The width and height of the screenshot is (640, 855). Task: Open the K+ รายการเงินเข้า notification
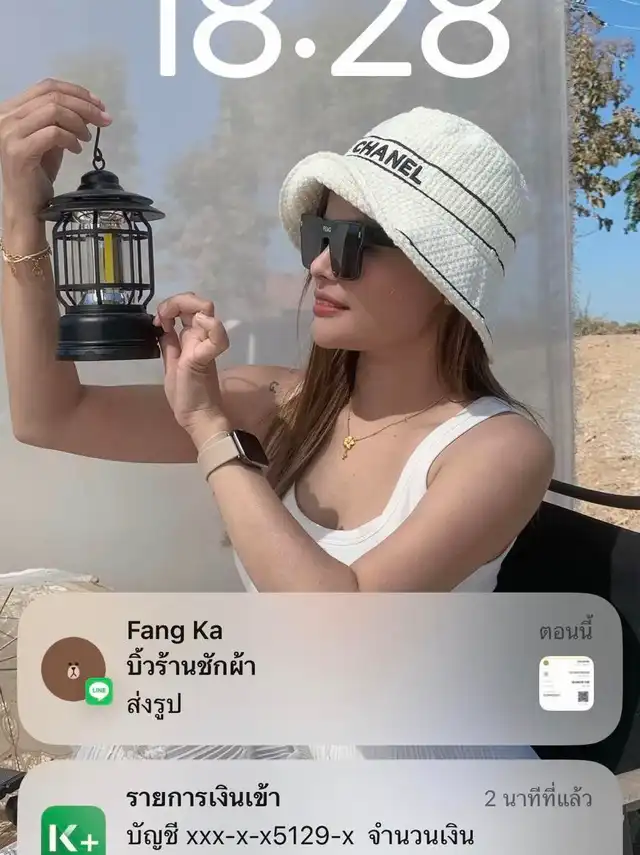pos(320,815)
